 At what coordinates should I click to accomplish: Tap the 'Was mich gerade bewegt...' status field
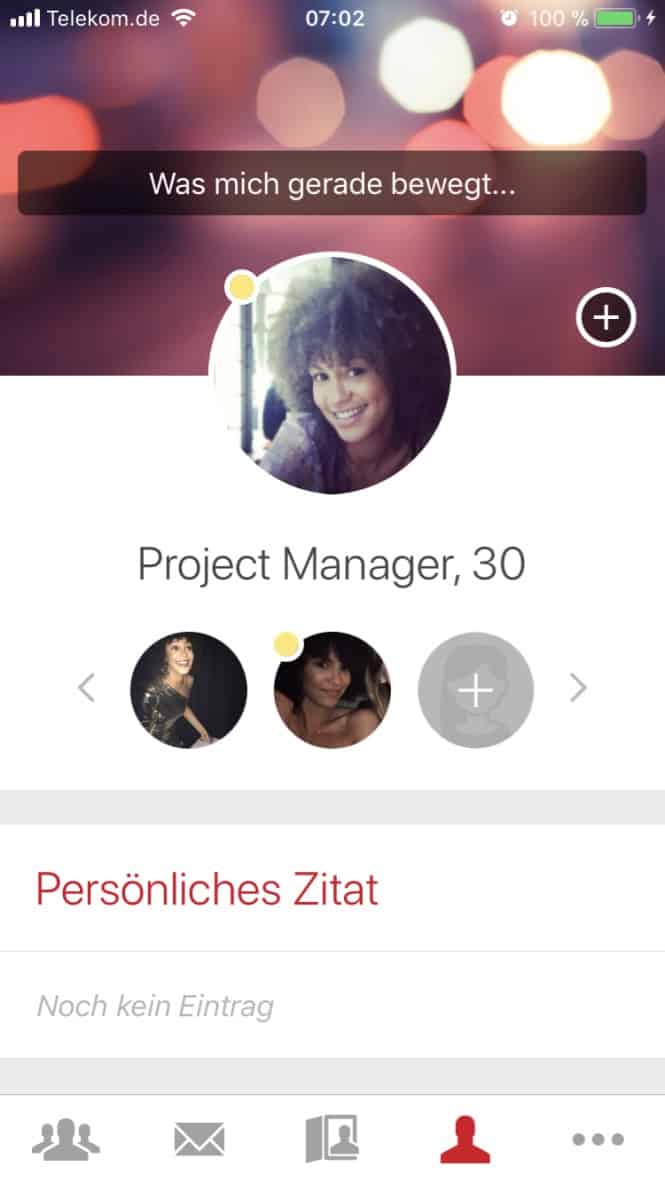click(x=332, y=183)
